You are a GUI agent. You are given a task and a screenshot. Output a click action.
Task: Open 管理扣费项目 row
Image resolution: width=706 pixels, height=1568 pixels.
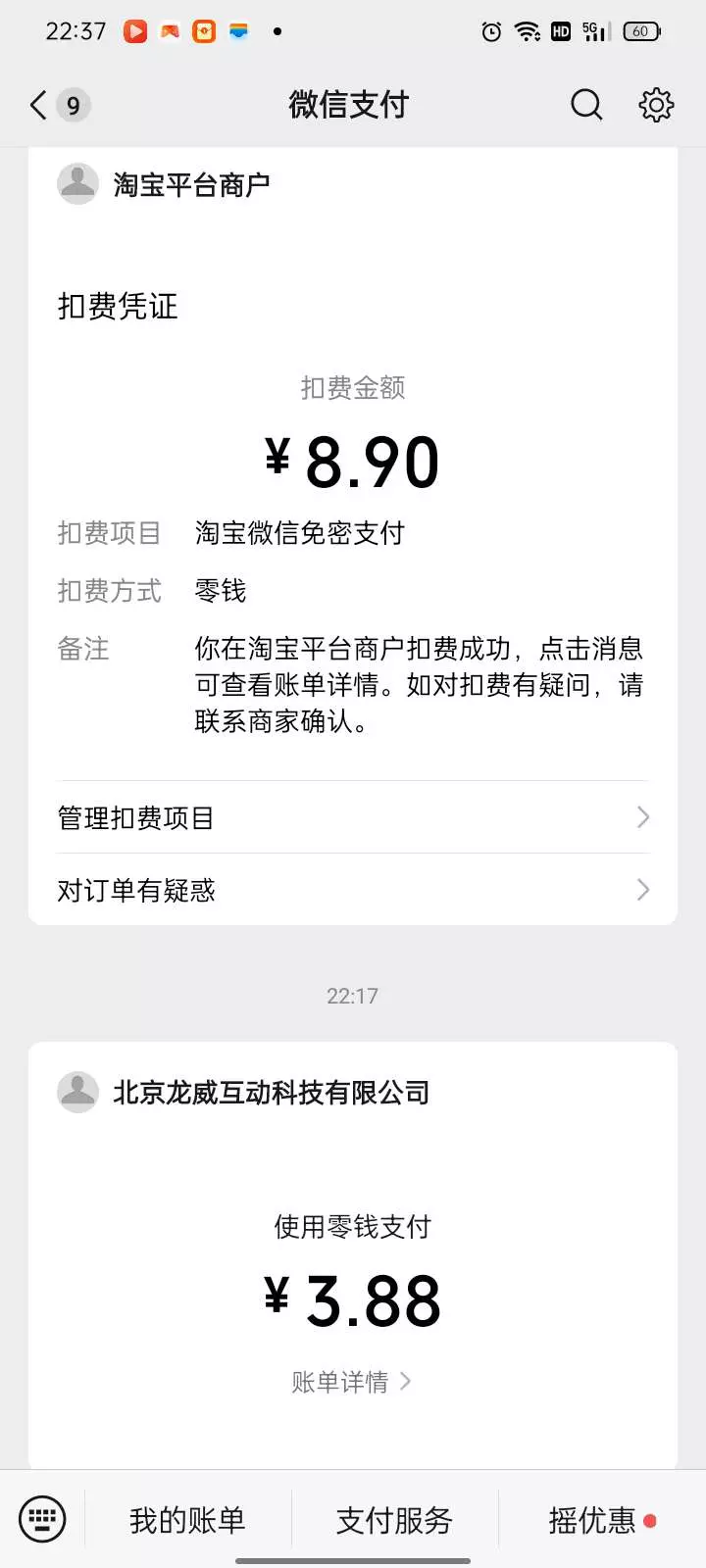tap(353, 817)
